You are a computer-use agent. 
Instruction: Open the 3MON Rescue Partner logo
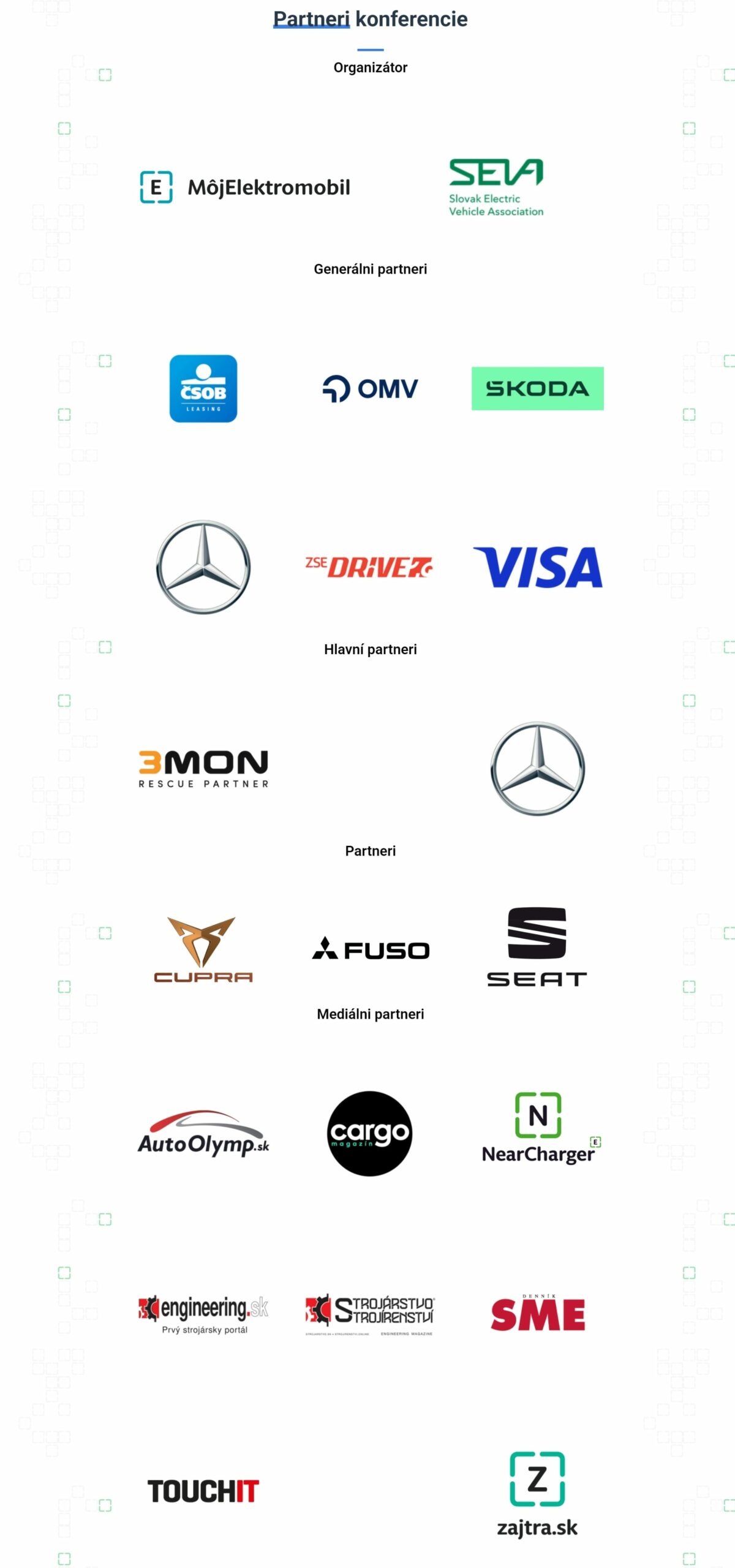pyautogui.click(x=203, y=769)
